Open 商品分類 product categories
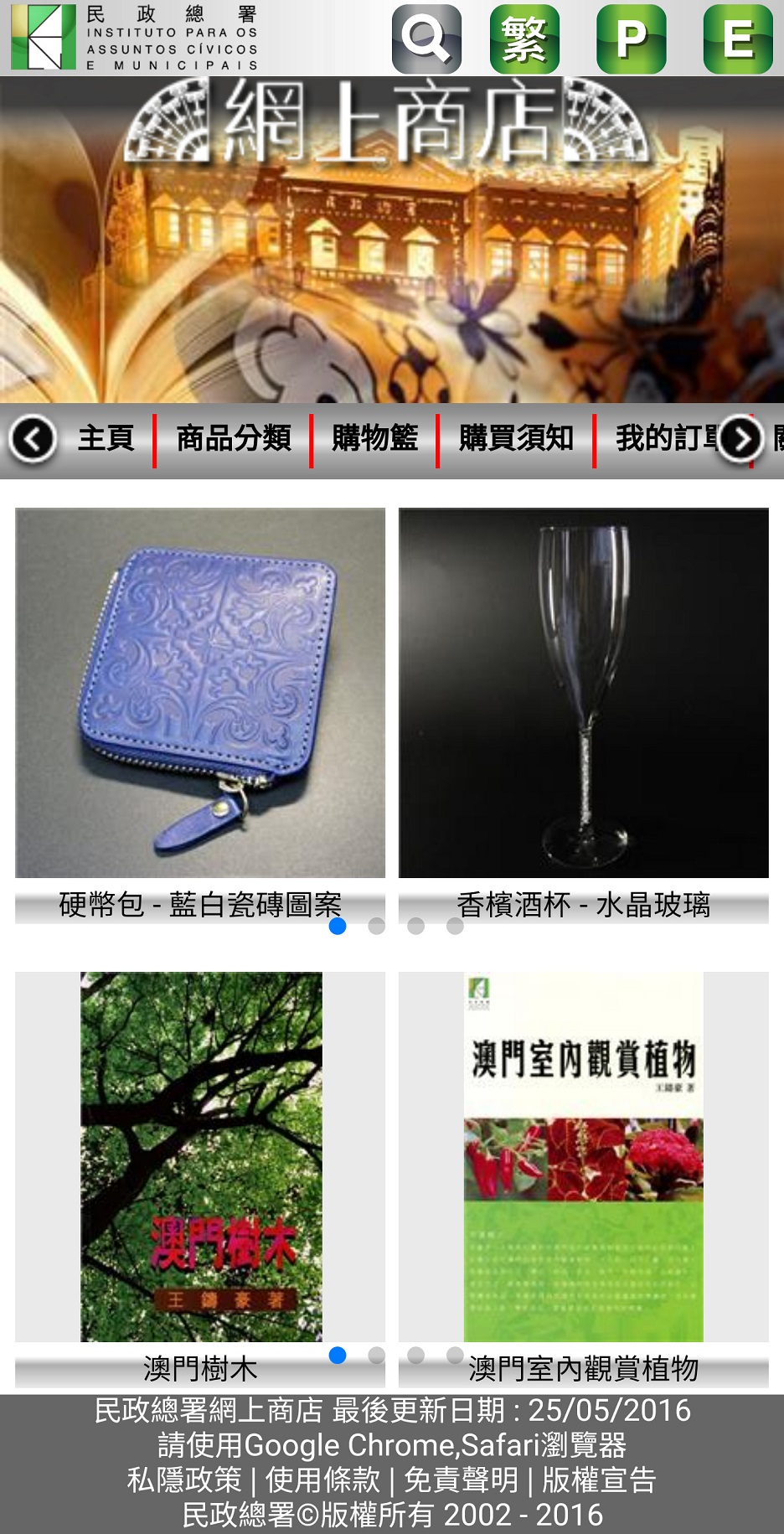The width and height of the screenshot is (784, 1534). (234, 438)
